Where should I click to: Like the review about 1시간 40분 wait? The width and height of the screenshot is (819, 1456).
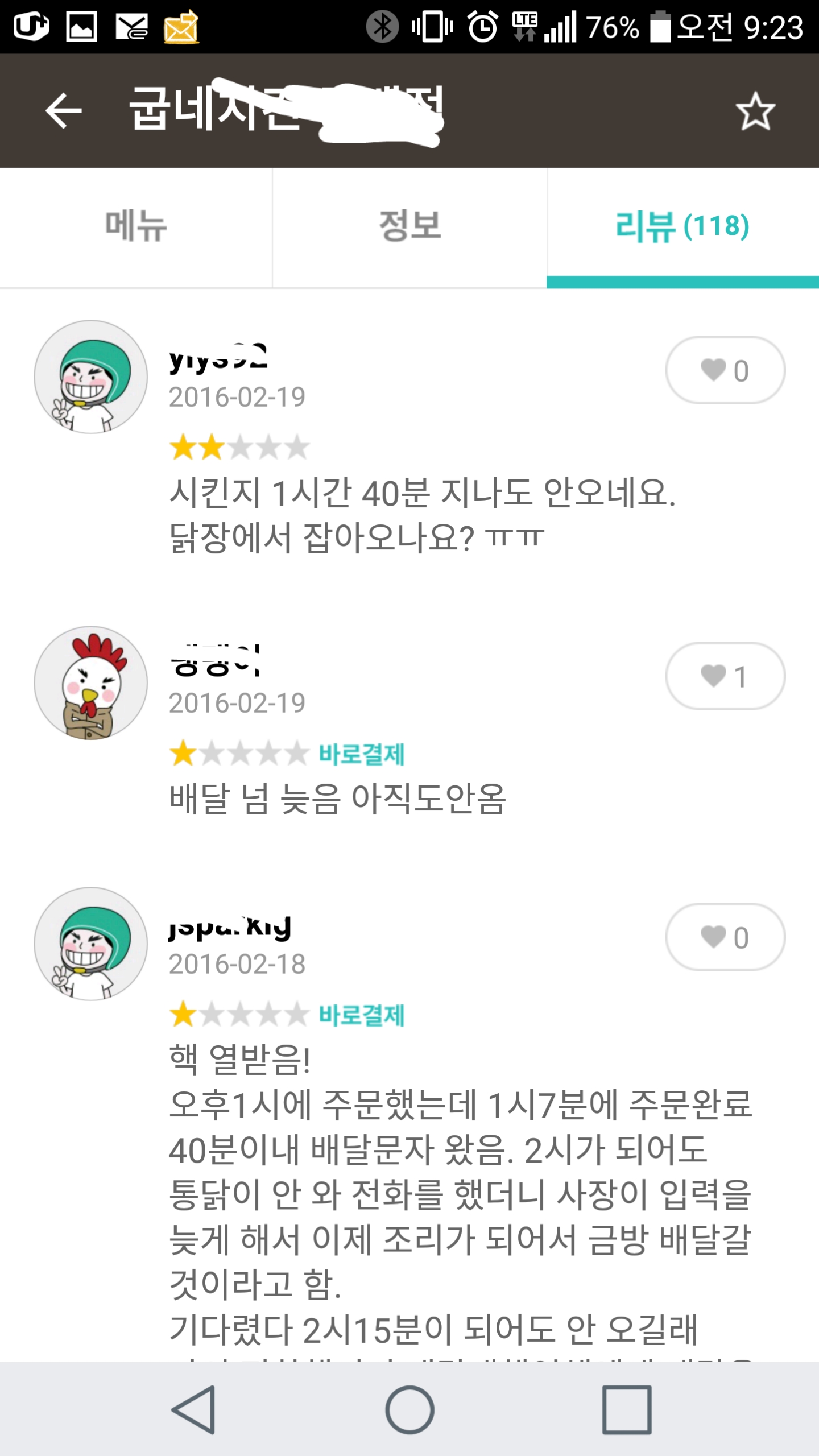(725, 370)
